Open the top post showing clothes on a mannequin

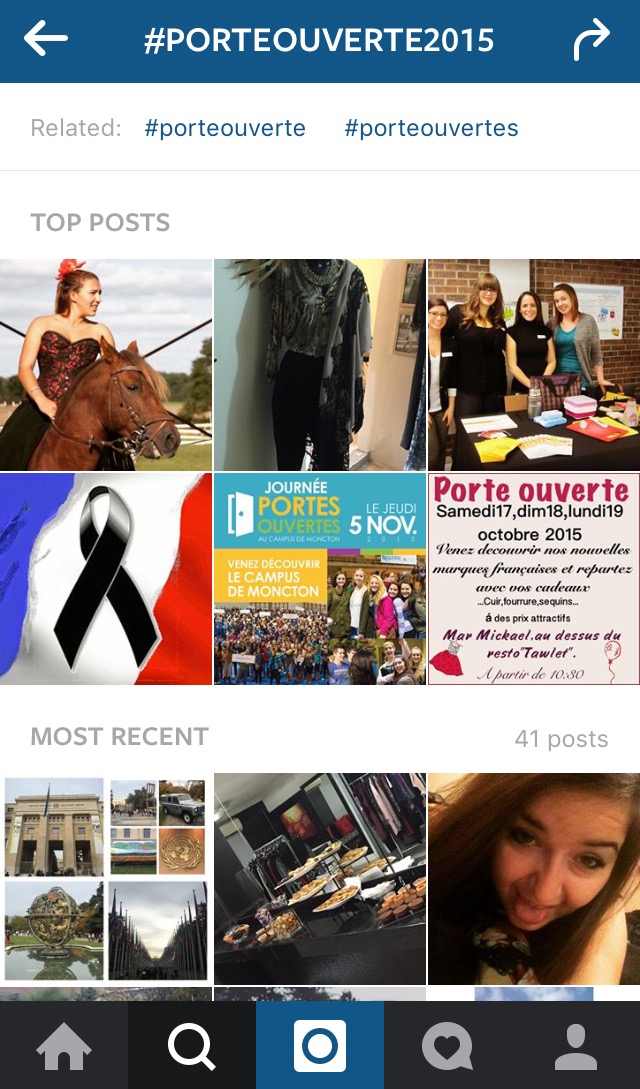[320, 365]
